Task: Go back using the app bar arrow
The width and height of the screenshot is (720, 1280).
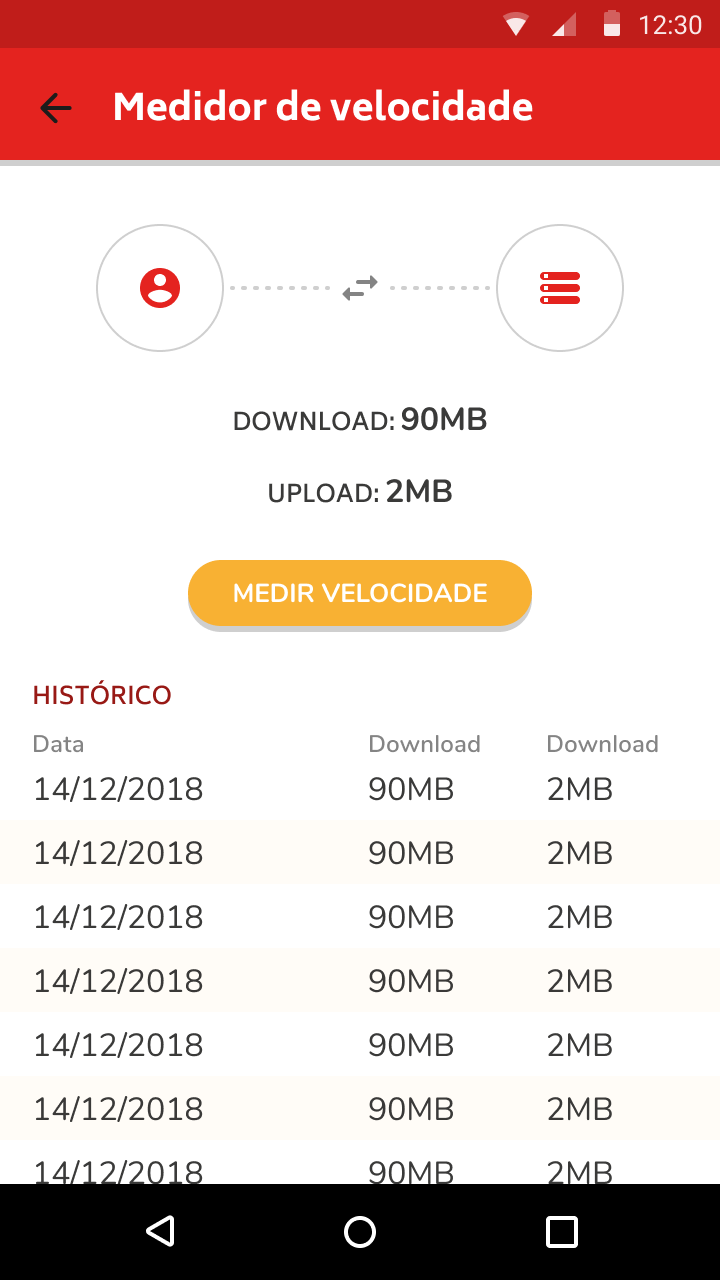Action: pos(56,107)
